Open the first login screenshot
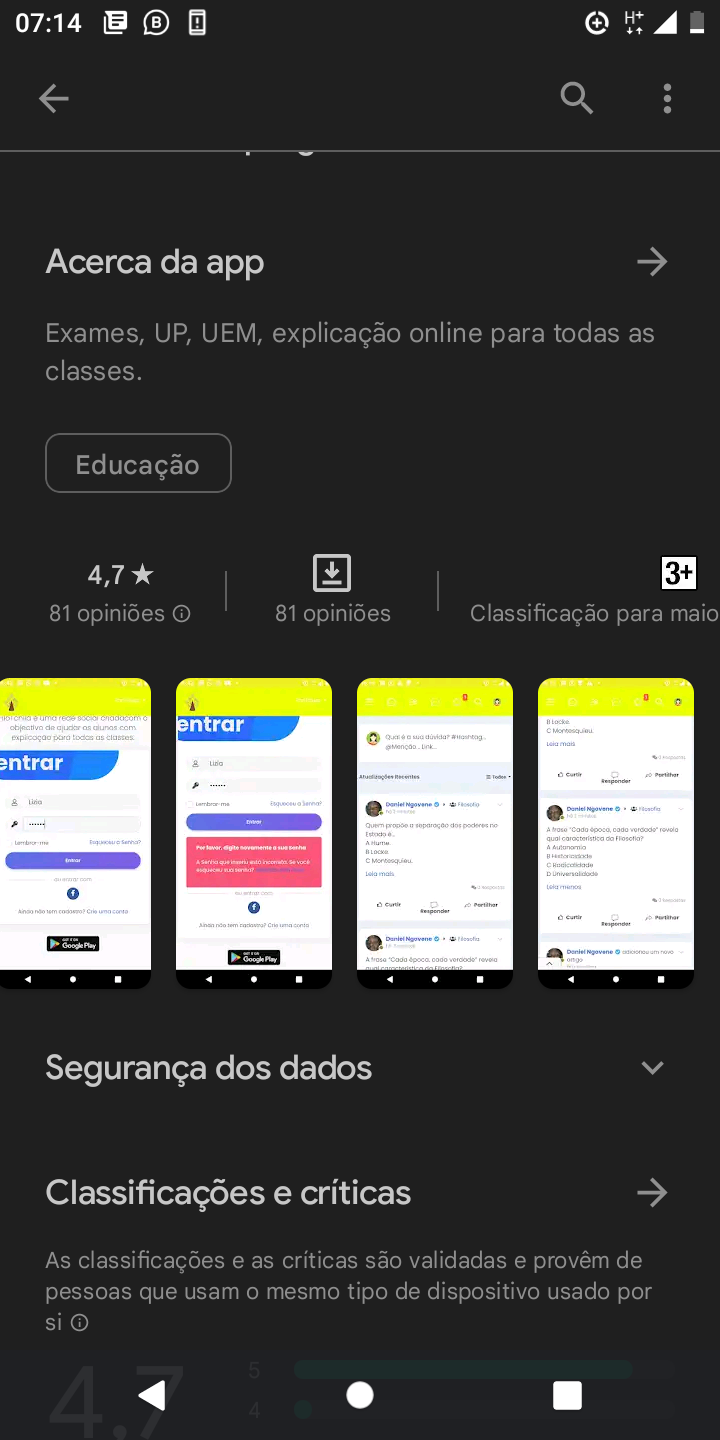 pyautogui.click(x=75, y=832)
